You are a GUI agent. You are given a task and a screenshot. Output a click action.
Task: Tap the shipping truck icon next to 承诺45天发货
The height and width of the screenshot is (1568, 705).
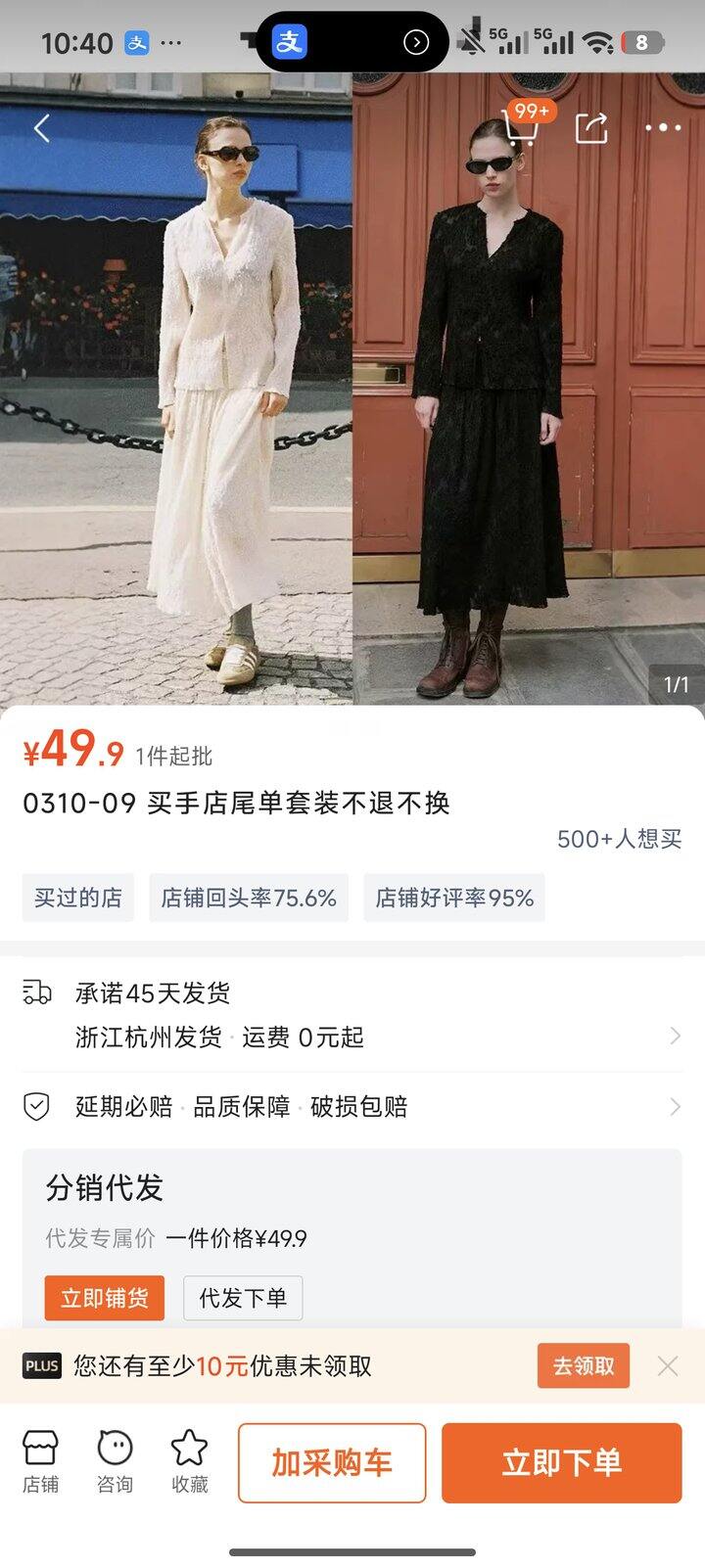point(37,992)
